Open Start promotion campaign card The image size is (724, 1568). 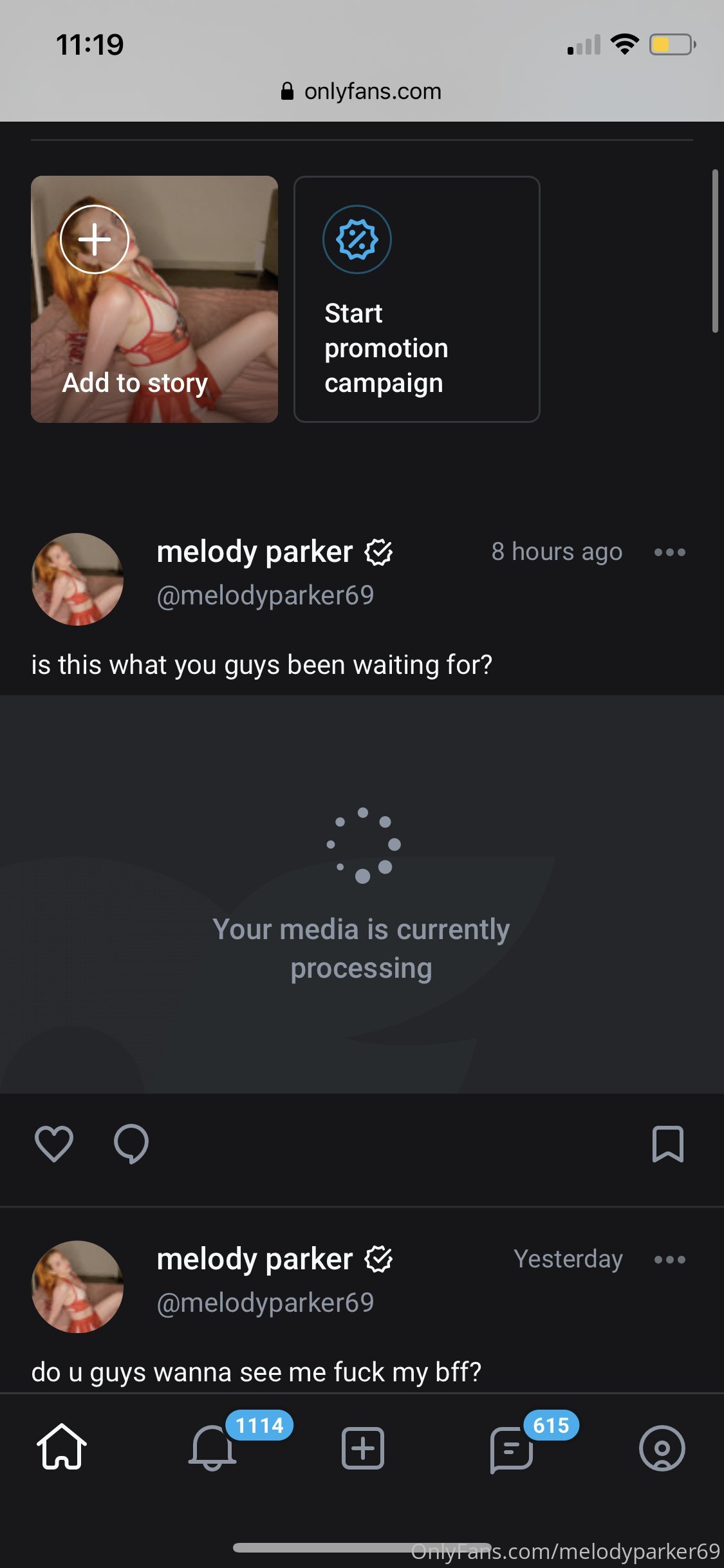coord(416,299)
